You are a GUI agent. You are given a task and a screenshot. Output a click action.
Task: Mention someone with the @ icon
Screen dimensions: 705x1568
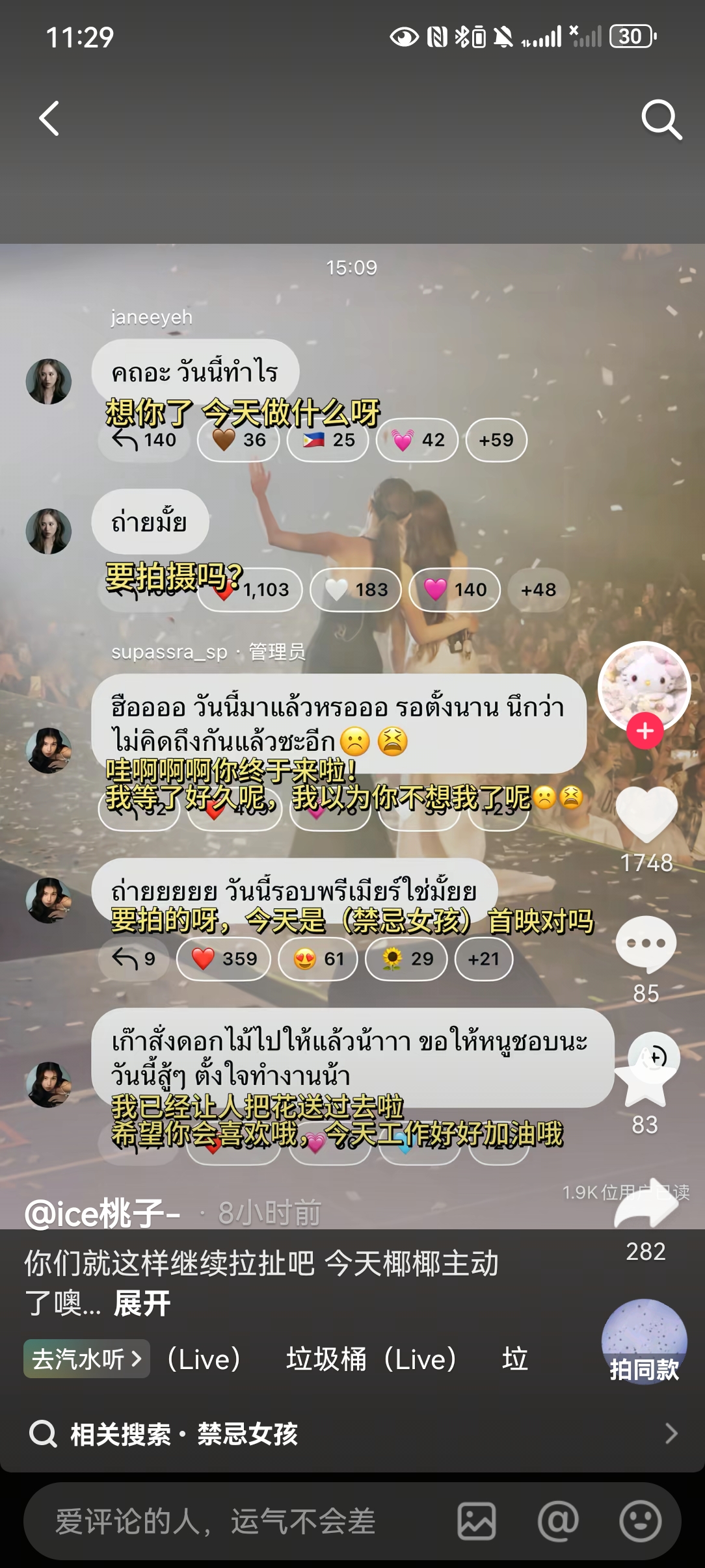point(558,1521)
